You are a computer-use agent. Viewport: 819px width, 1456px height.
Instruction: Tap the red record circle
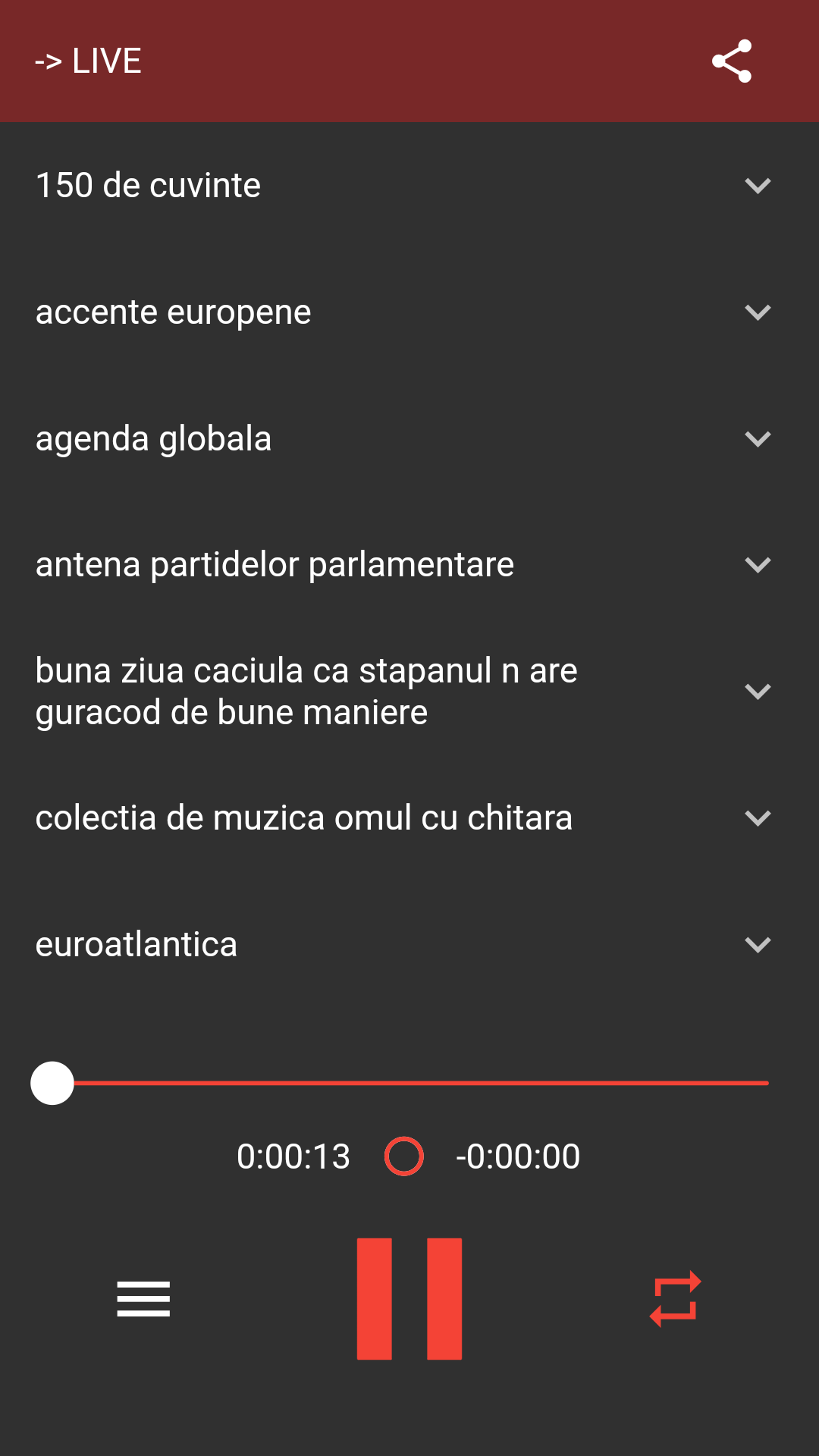(403, 1156)
